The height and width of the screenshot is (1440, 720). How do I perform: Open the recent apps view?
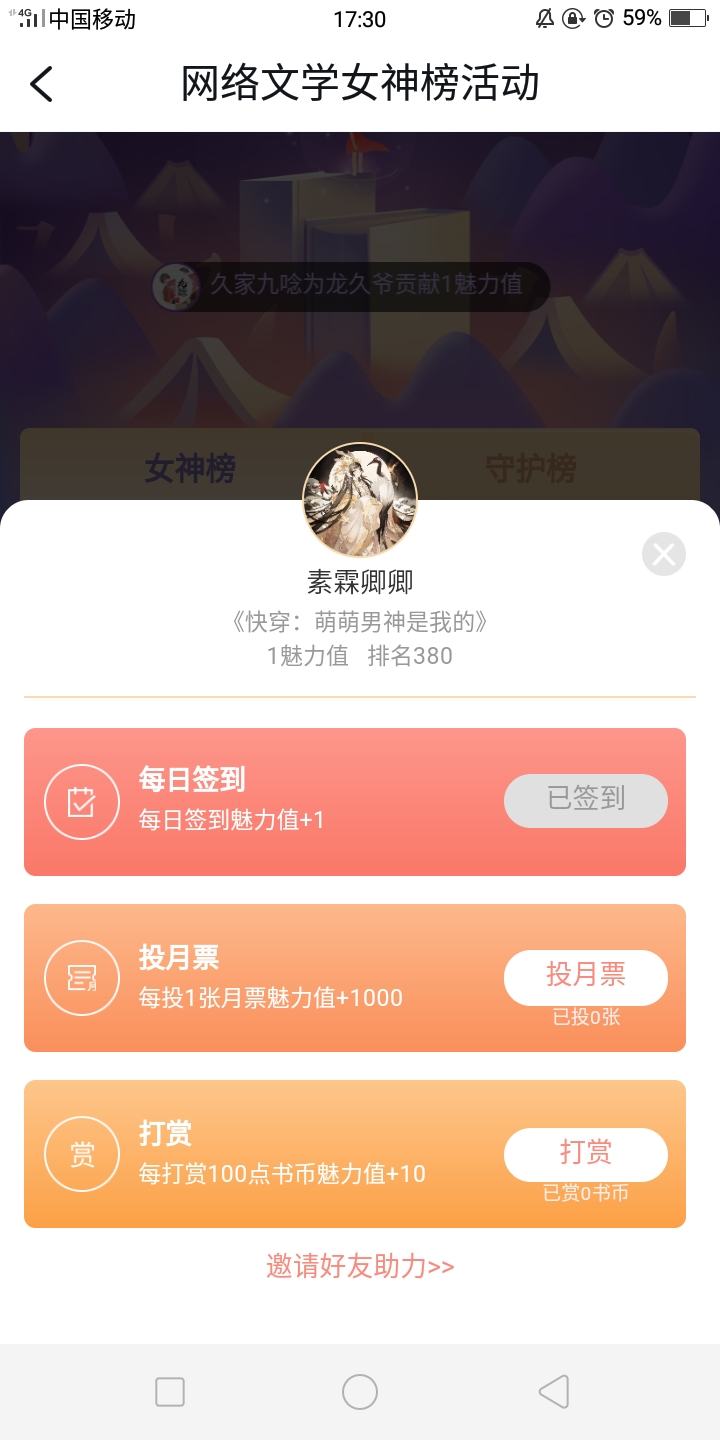170,1391
